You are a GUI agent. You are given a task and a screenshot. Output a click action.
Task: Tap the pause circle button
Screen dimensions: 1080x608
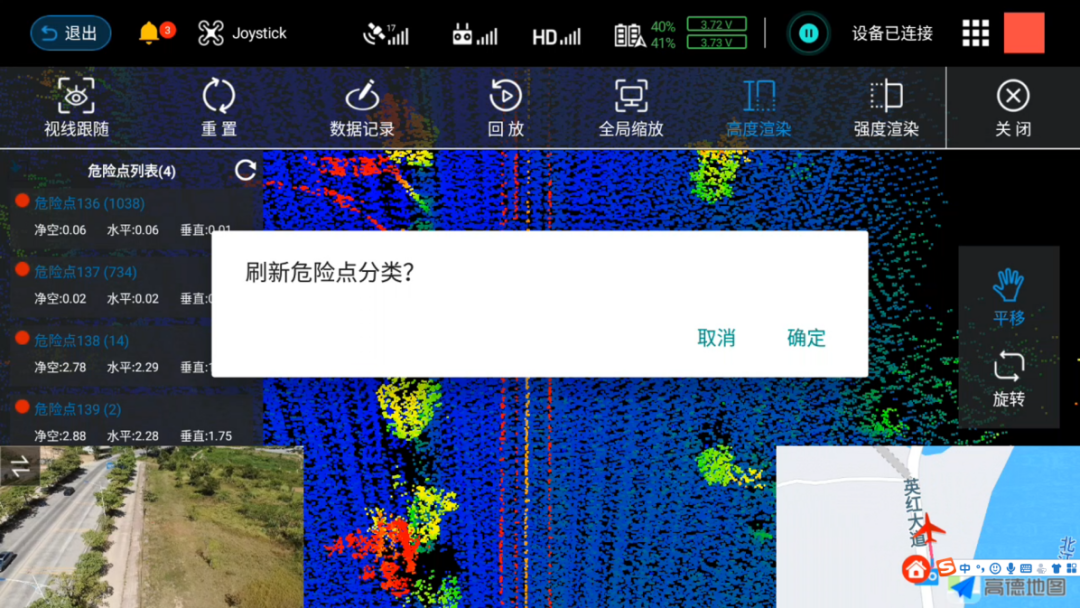pyautogui.click(x=808, y=33)
